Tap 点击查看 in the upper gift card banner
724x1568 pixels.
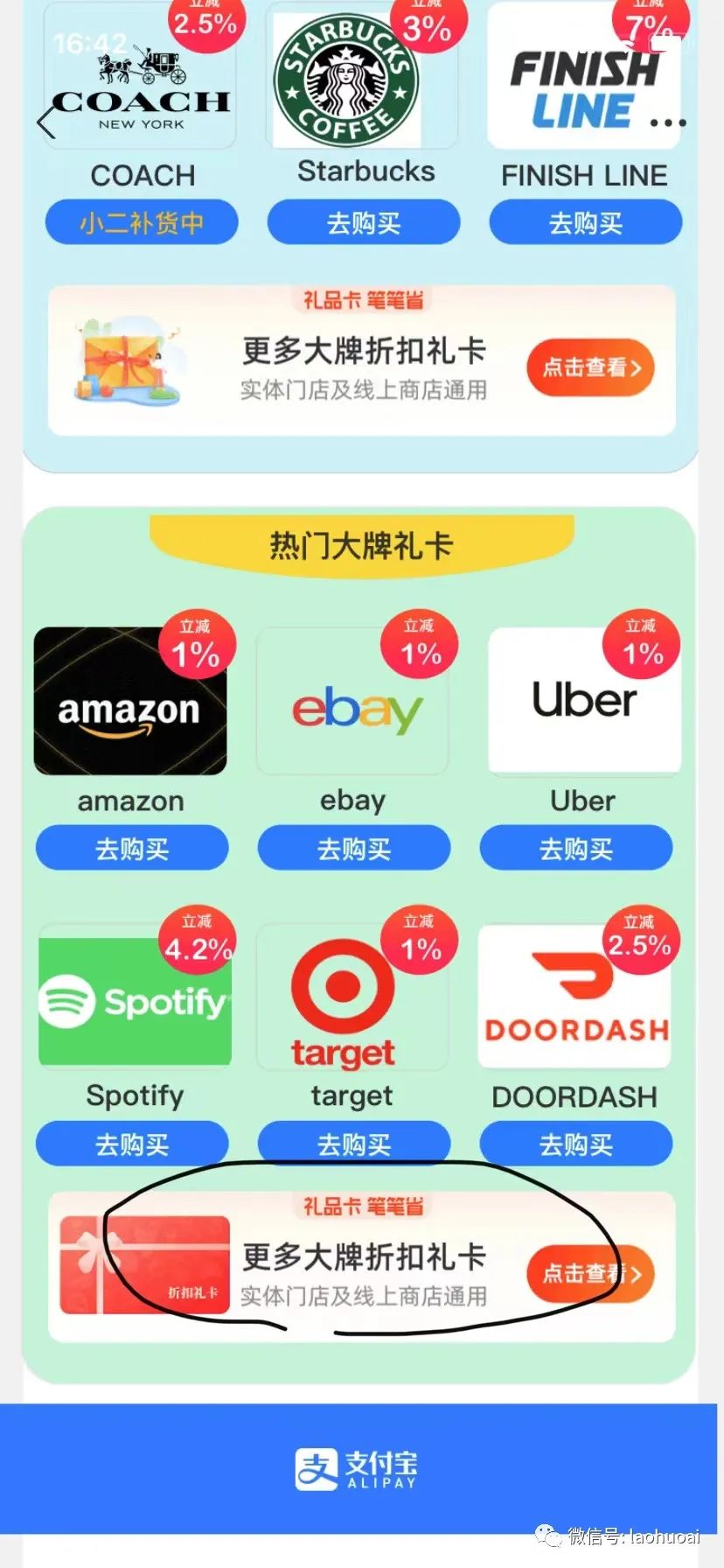point(590,367)
